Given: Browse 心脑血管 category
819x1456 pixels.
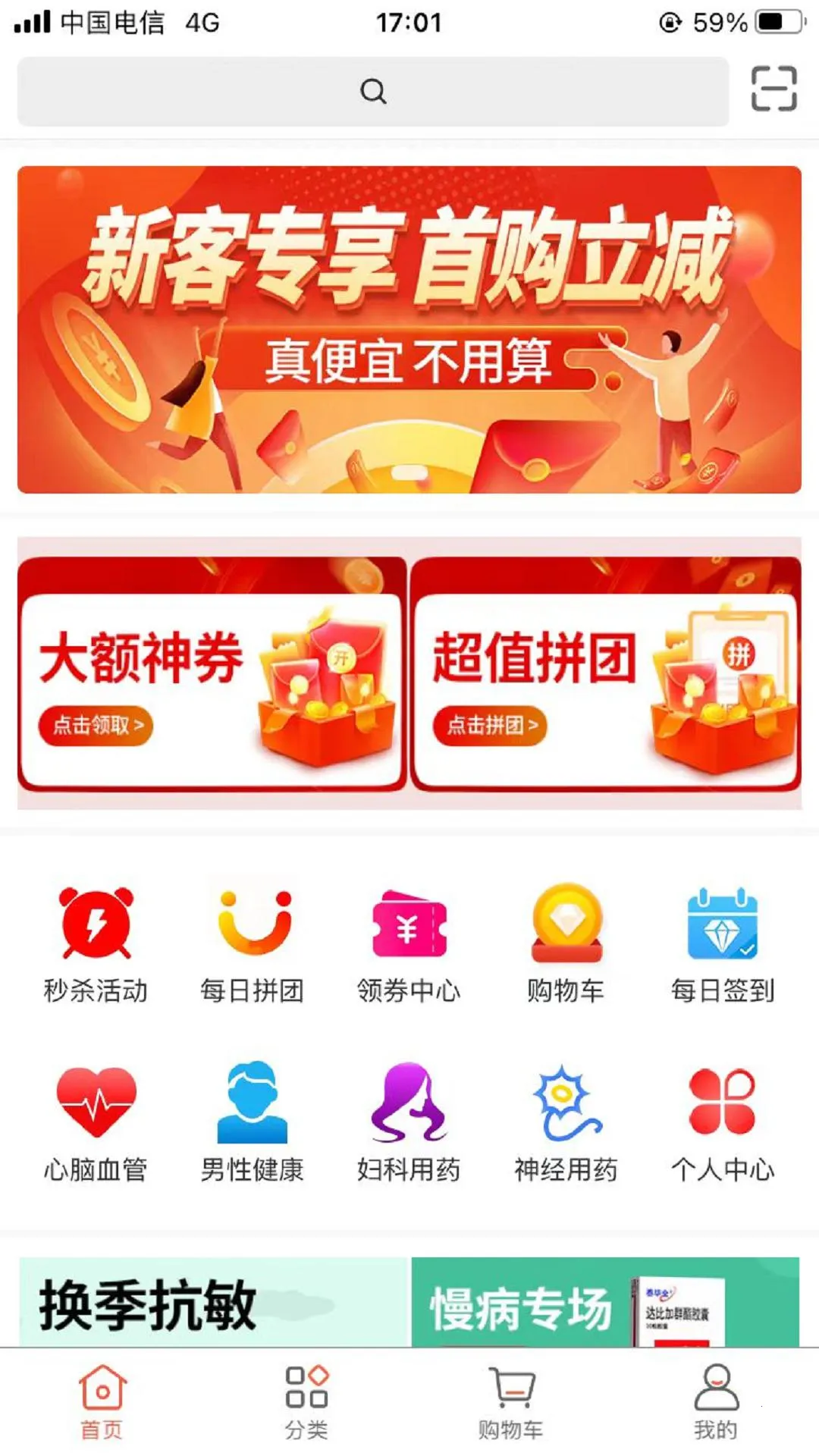Looking at the screenshot, I should (x=96, y=1124).
